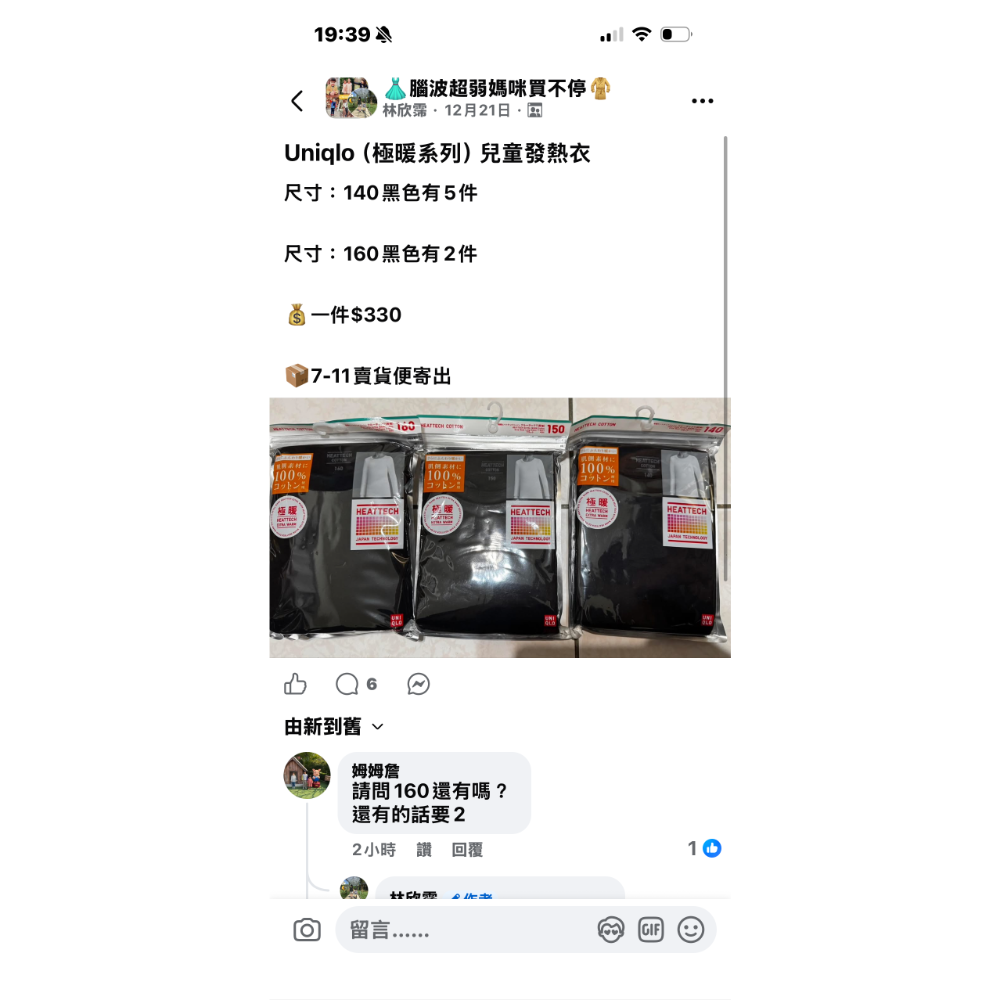Like 姆姆詹's comment with 讚

(424, 850)
